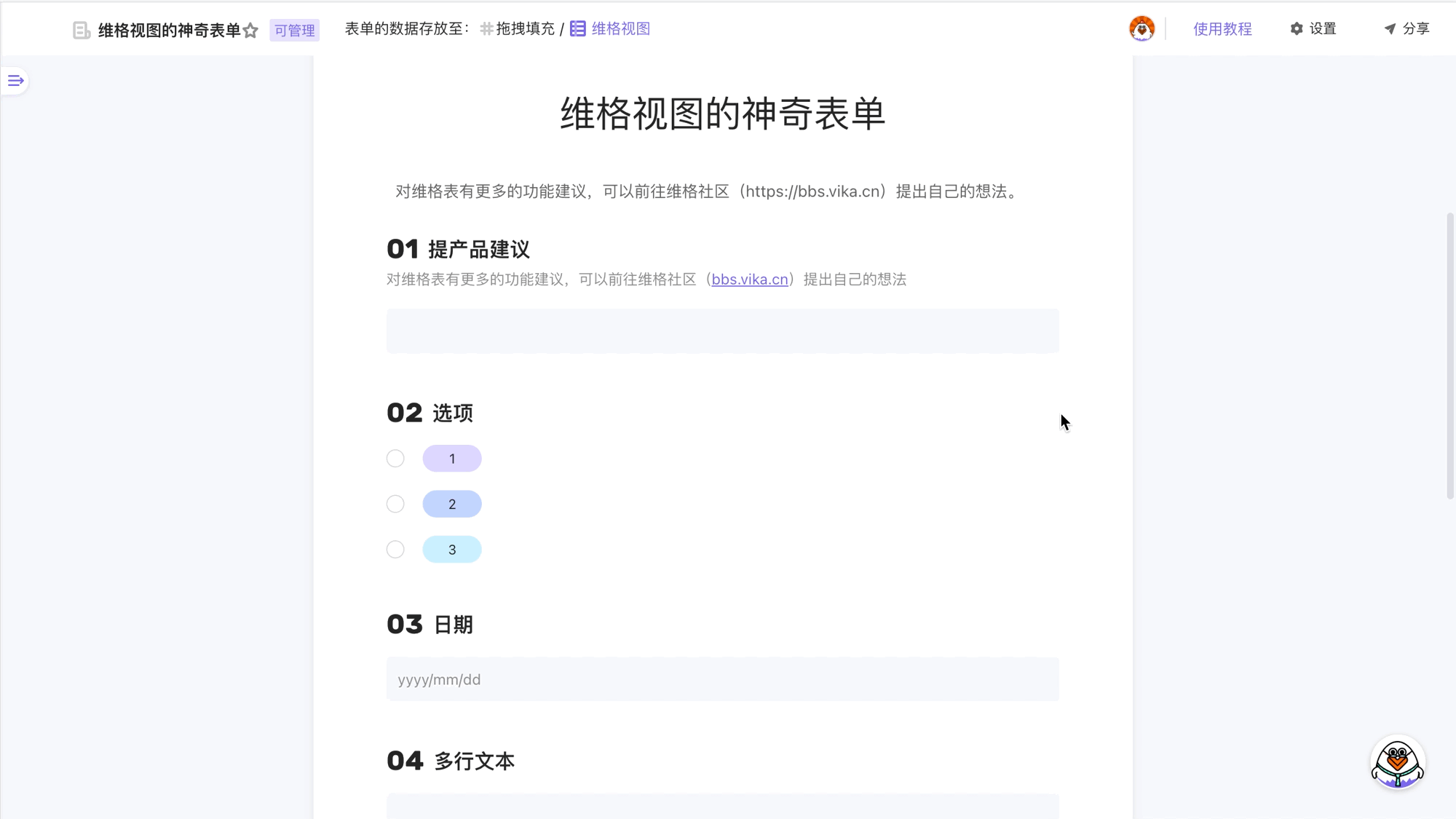This screenshot has height=819, width=1456.
Task: Open 设置 settings
Action: 1313,29
